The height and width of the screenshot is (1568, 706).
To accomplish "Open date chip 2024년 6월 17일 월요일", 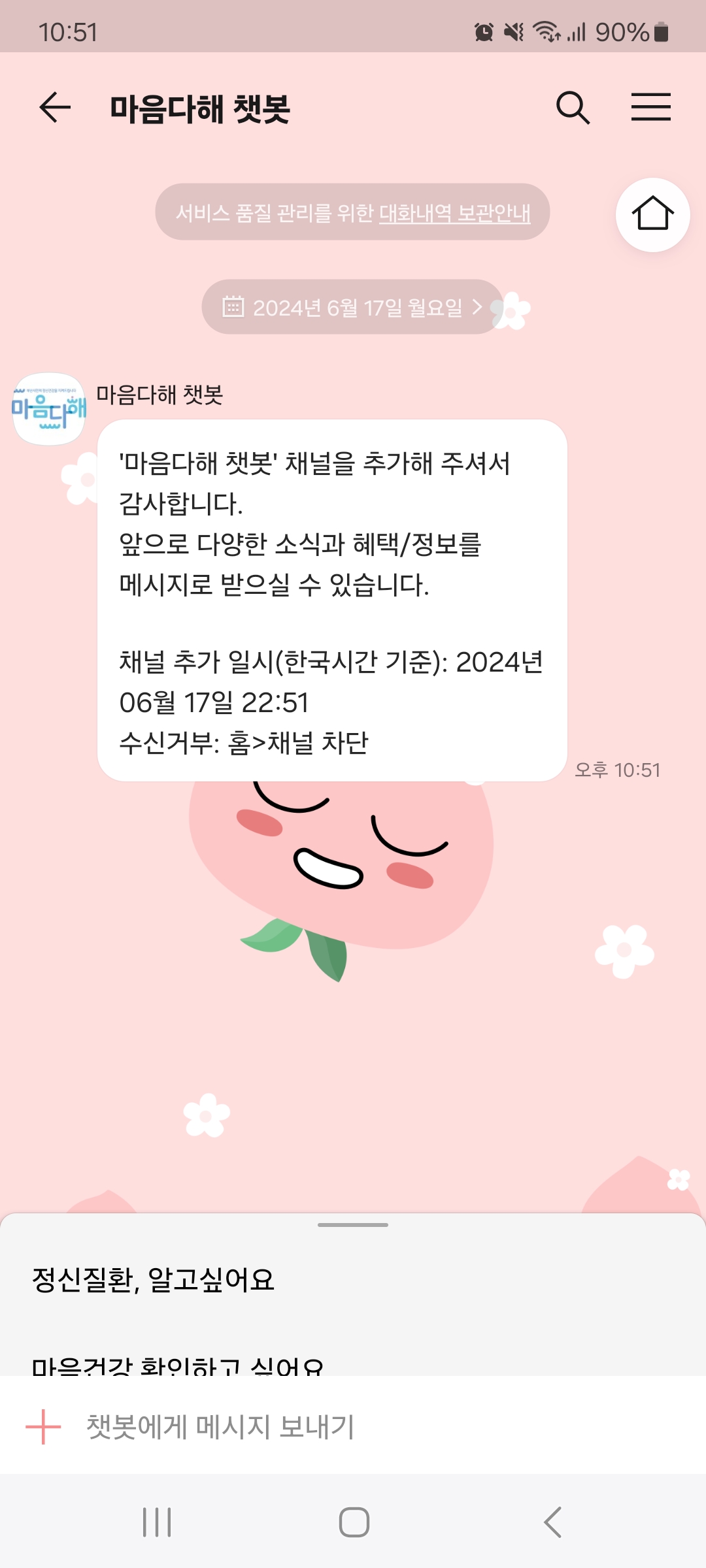I will click(x=353, y=307).
